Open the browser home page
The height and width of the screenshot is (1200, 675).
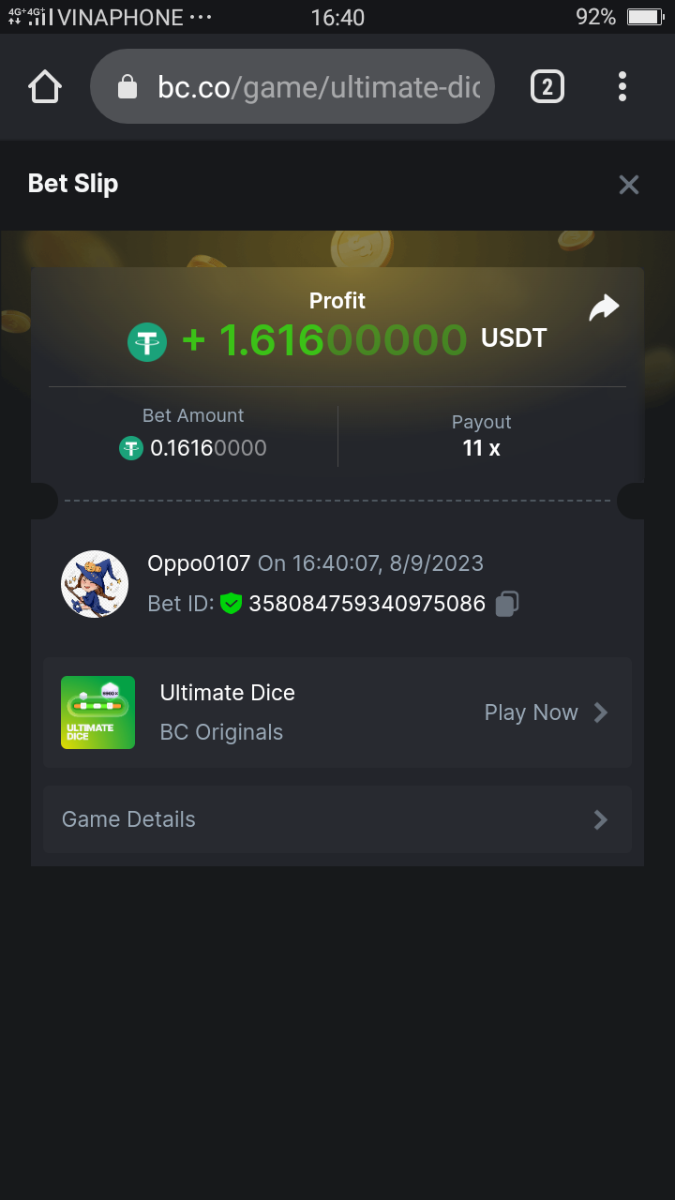click(45, 87)
